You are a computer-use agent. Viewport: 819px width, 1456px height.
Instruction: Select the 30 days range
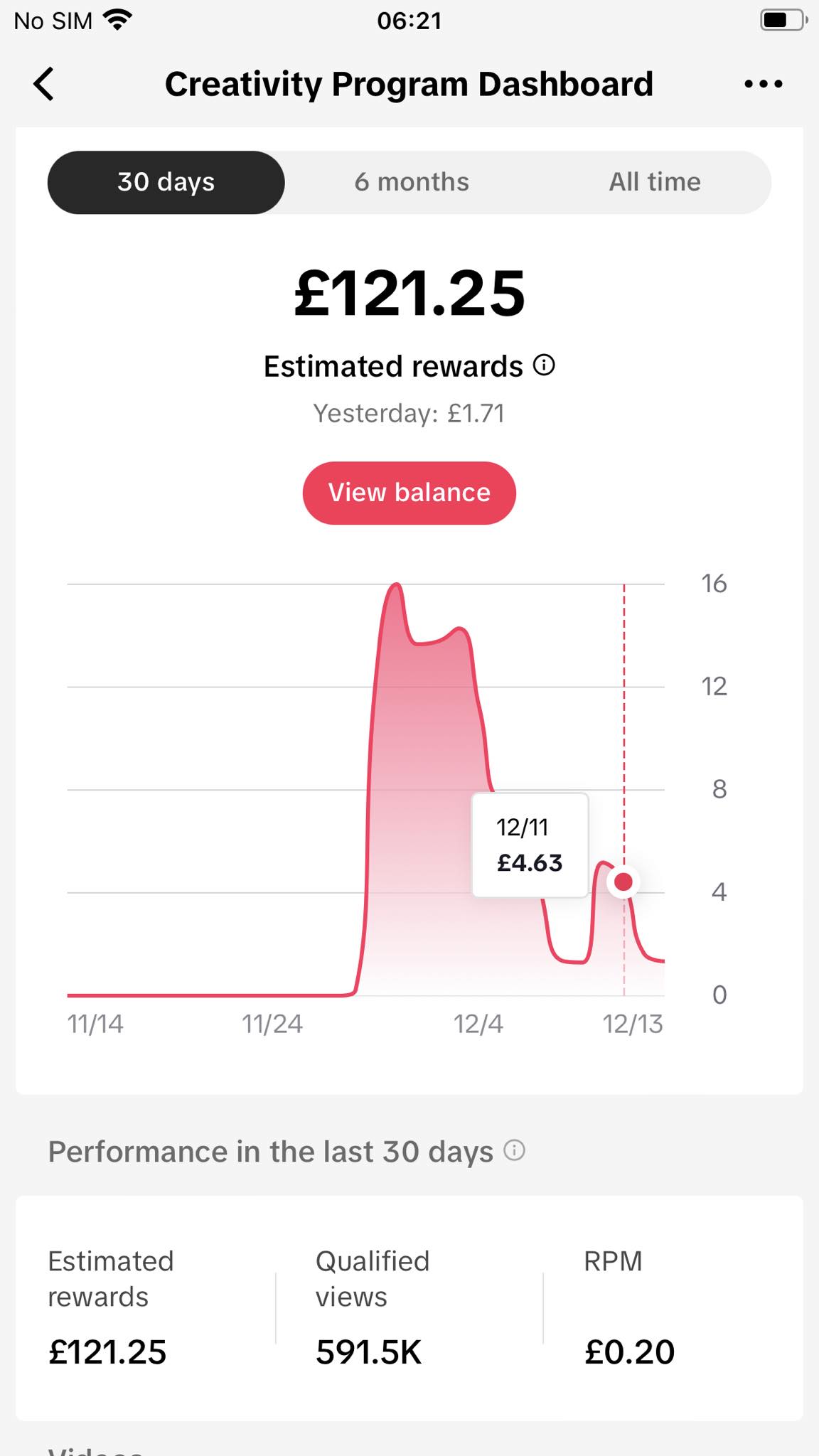point(166,182)
